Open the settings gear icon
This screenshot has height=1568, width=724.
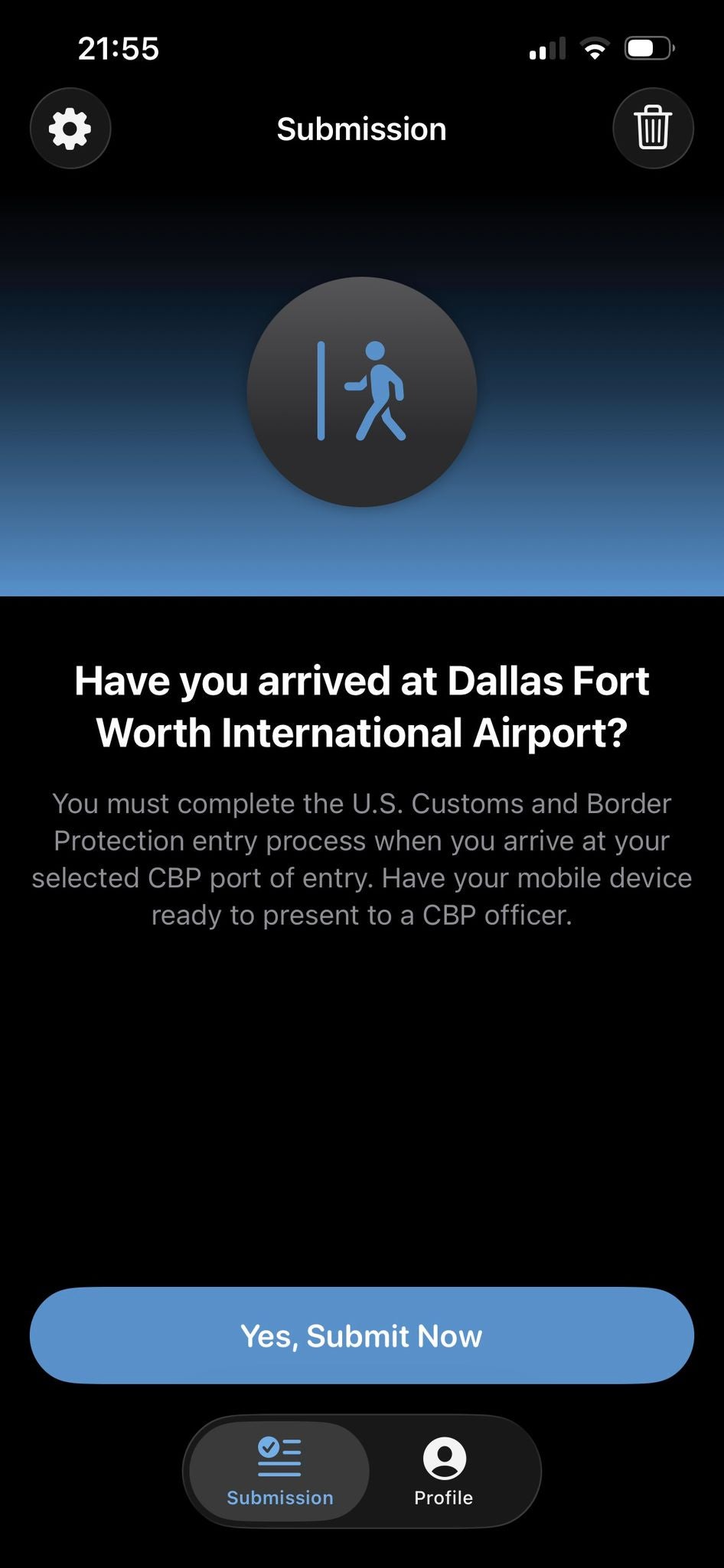[x=70, y=128]
